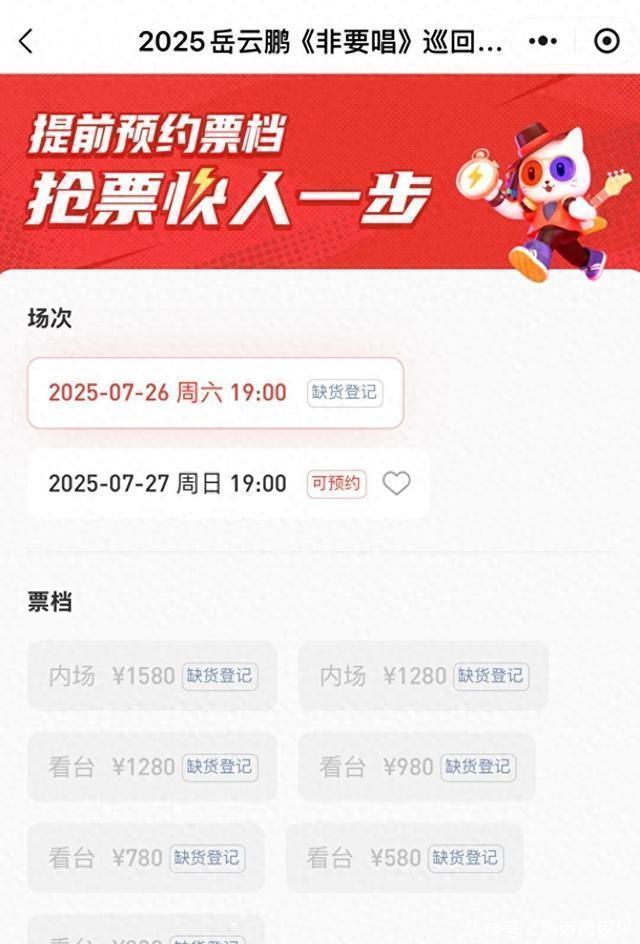Pick the 看台 ¥780 ticket tier
Image resolution: width=640 pixels, height=944 pixels.
[x=146, y=858]
